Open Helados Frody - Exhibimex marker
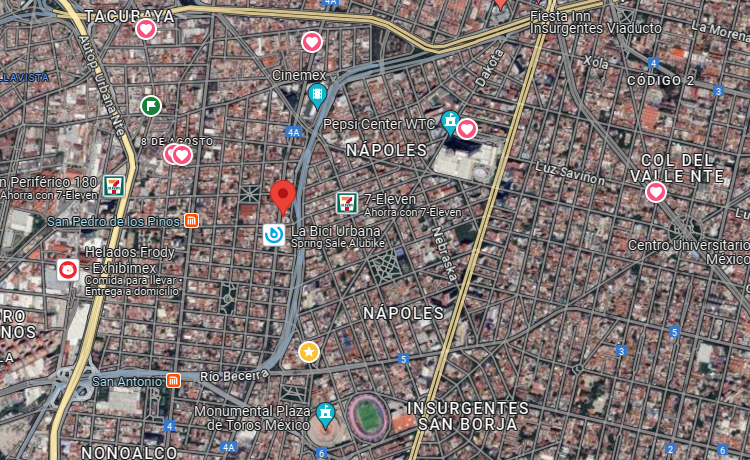Screen dimensions: 750x460 [x=68, y=270]
